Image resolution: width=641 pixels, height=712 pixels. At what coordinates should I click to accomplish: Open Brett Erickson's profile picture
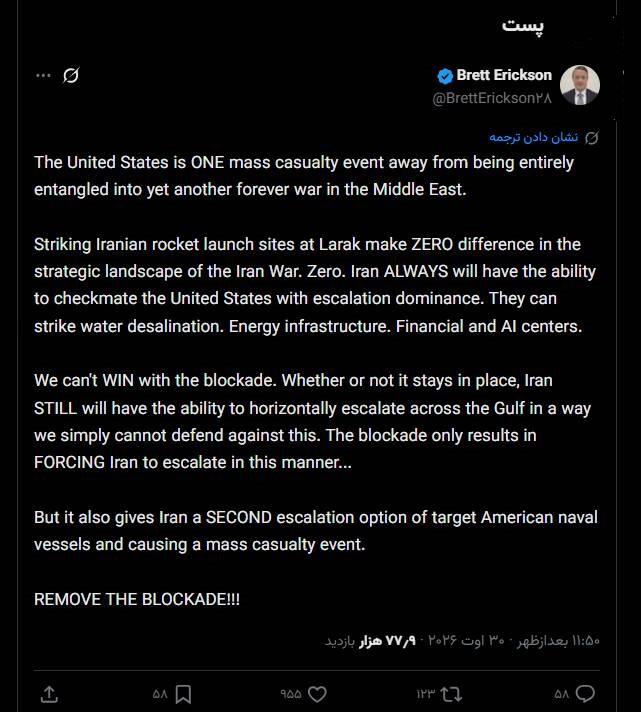point(580,85)
